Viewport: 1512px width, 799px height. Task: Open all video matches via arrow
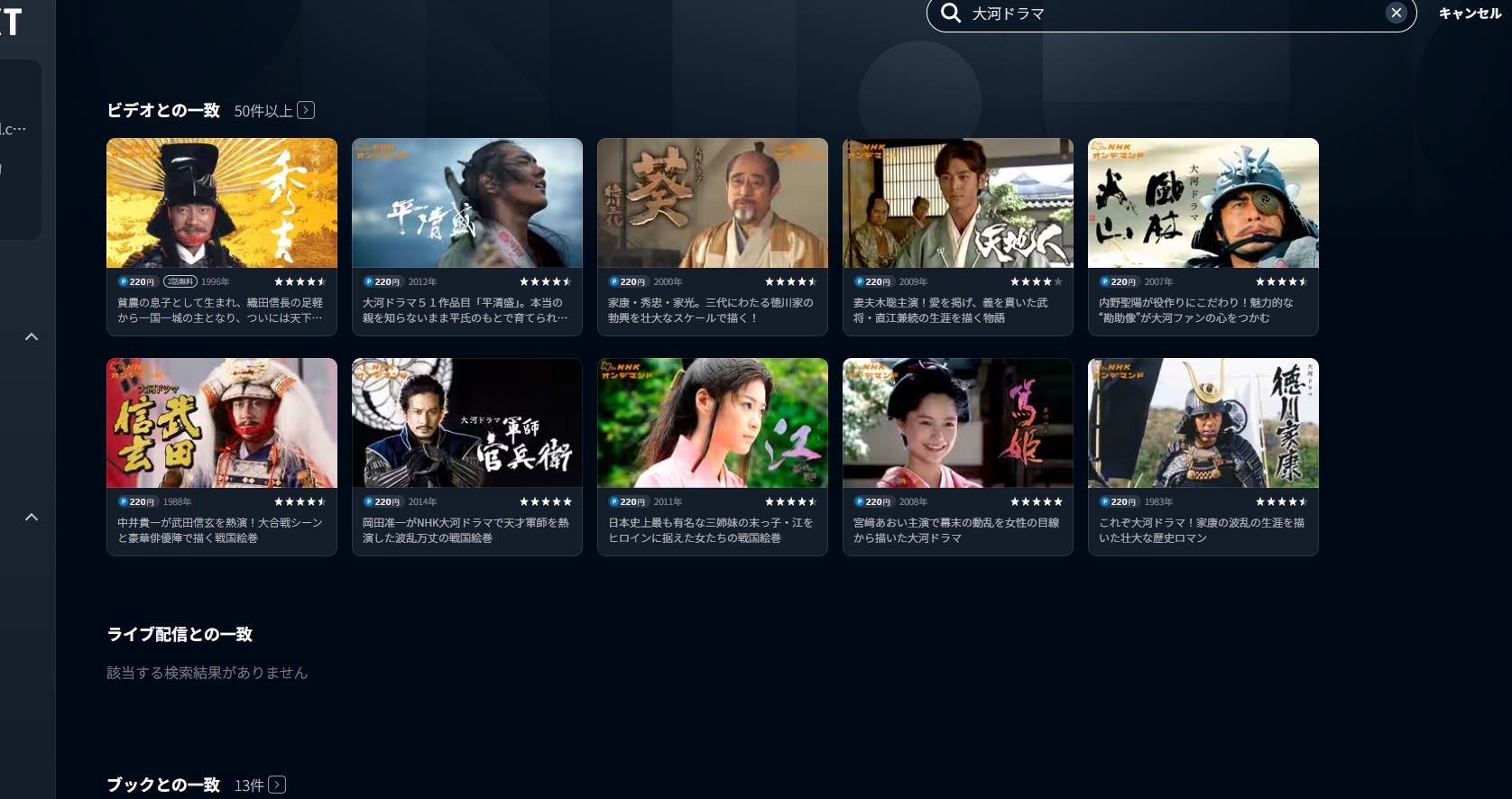coord(306,110)
